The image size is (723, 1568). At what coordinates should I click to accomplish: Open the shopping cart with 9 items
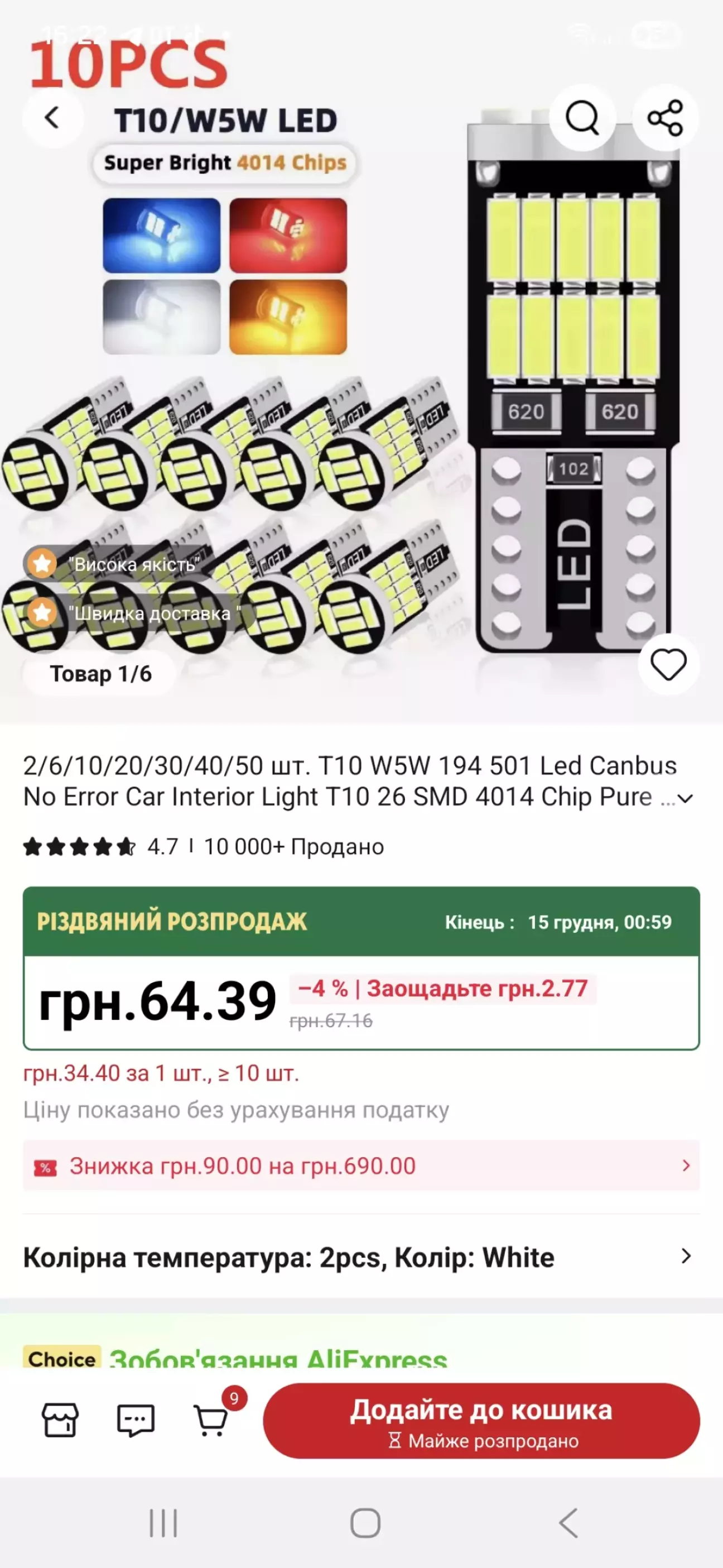pos(211,1421)
